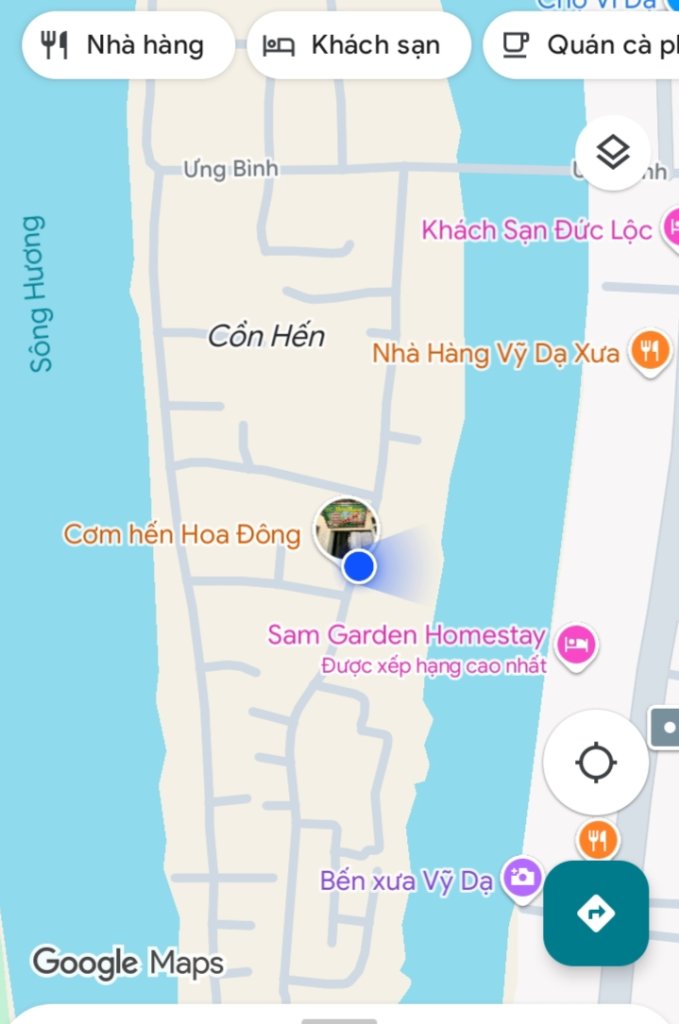Select the Khách sạn filter chip
The image size is (679, 1024).
point(357,45)
